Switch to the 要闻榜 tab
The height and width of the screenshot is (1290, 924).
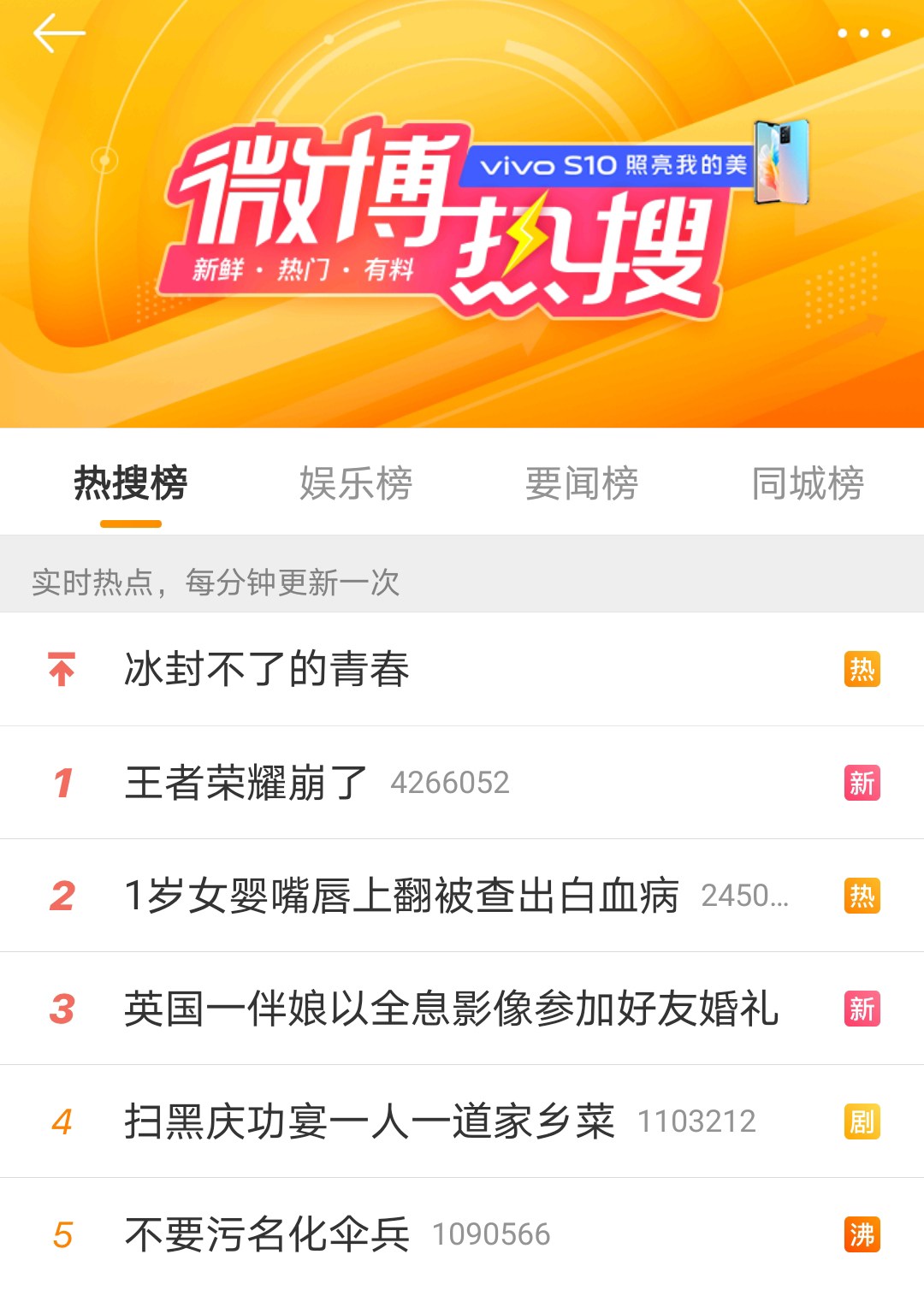click(x=582, y=483)
